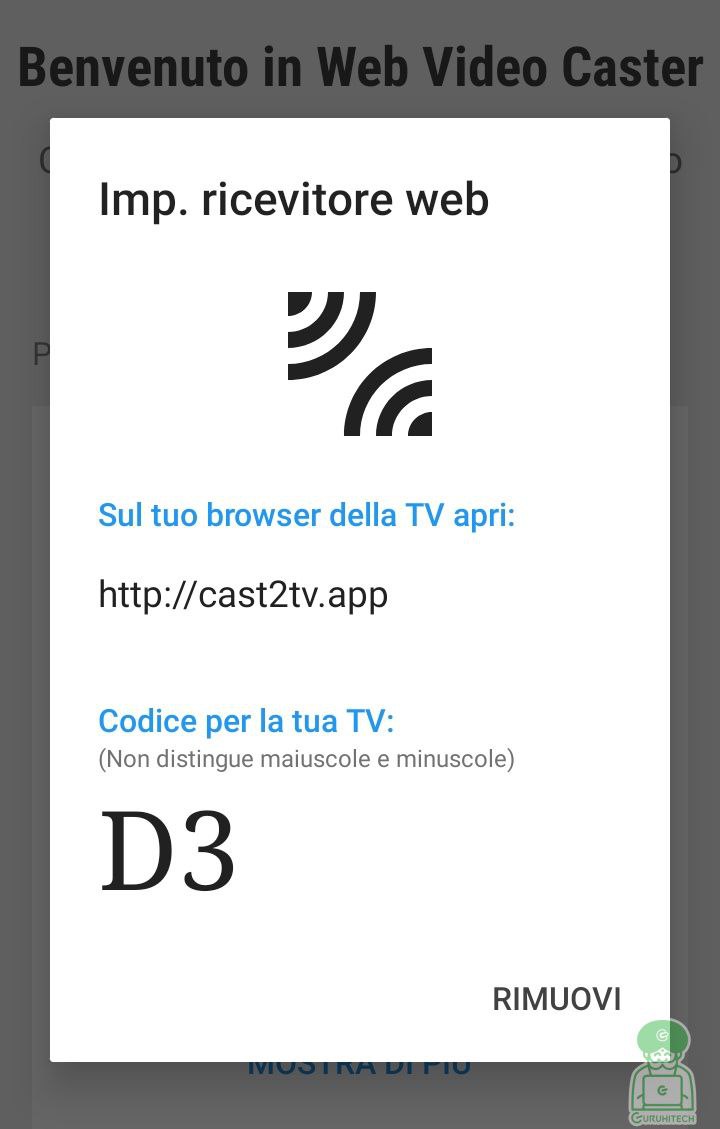This screenshot has width=720, height=1129.
Task: Open the http://cast2tv.app link
Action: (x=243, y=594)
